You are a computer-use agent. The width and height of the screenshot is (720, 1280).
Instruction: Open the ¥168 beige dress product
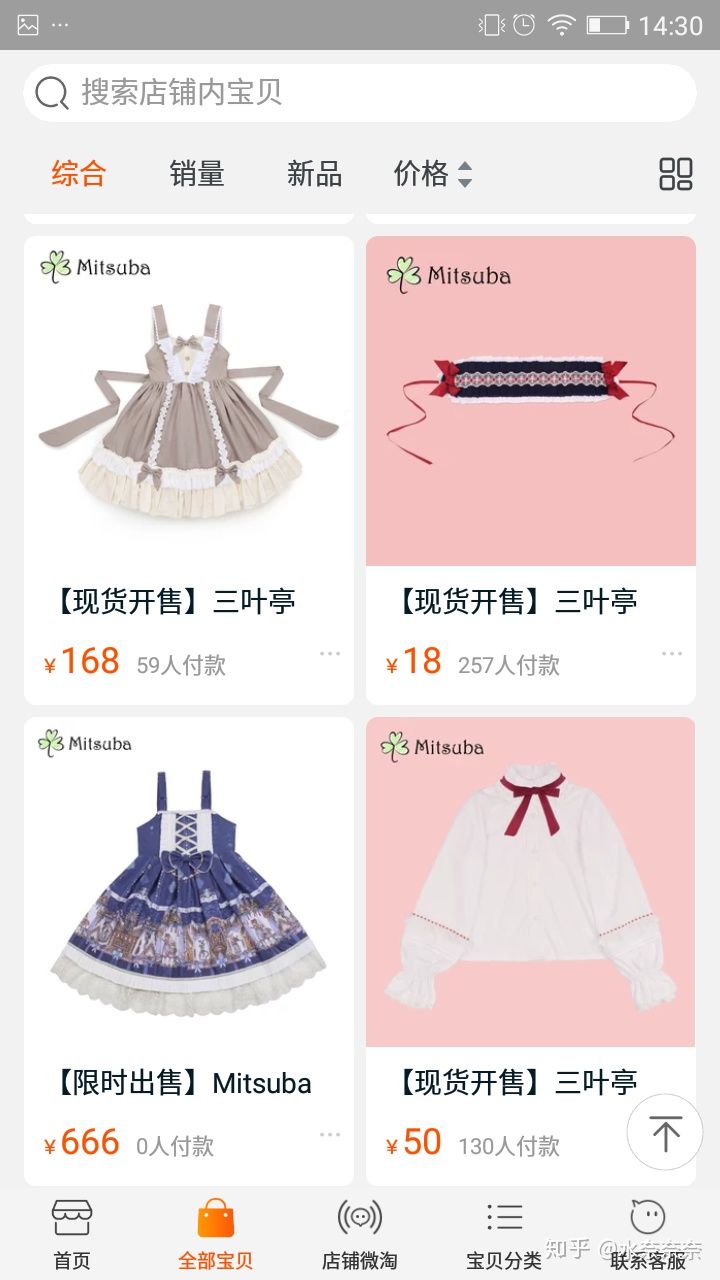click(189, 420)
